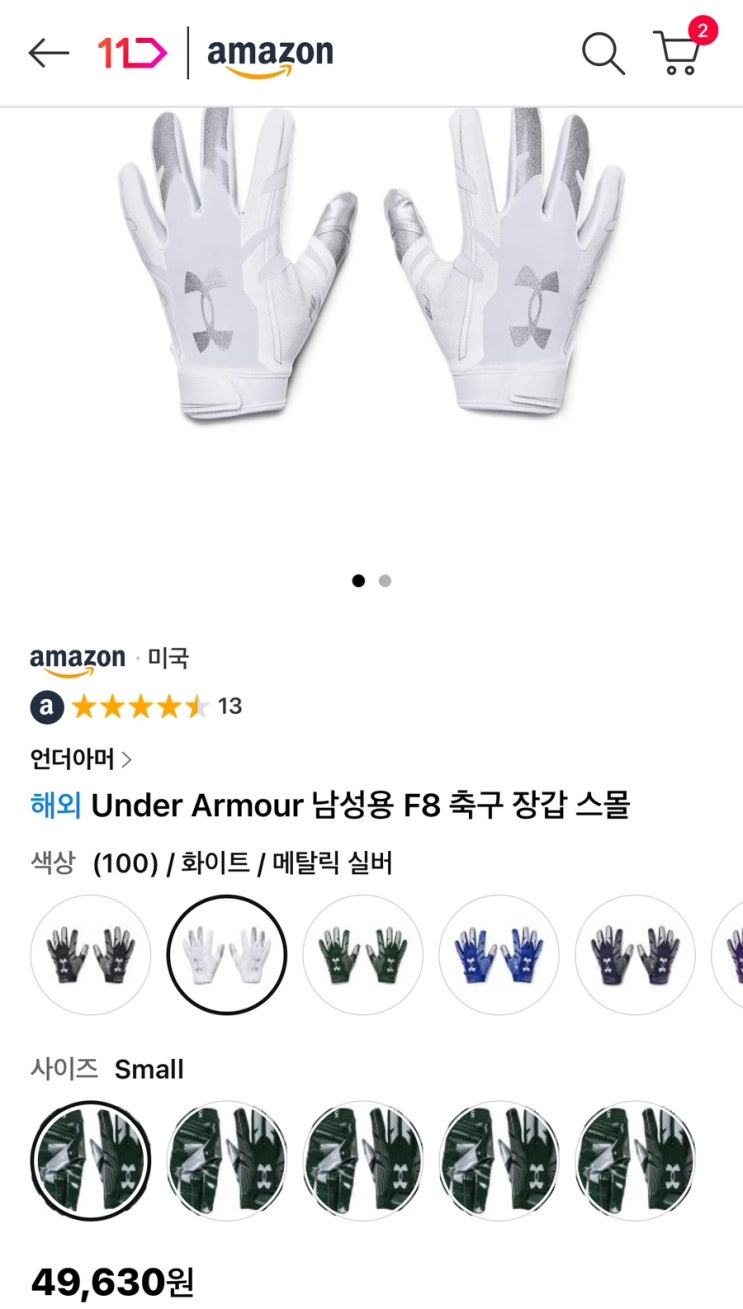Open the white gloves product image
Viewport: 743px width, 1309px height.
point(371,265)
